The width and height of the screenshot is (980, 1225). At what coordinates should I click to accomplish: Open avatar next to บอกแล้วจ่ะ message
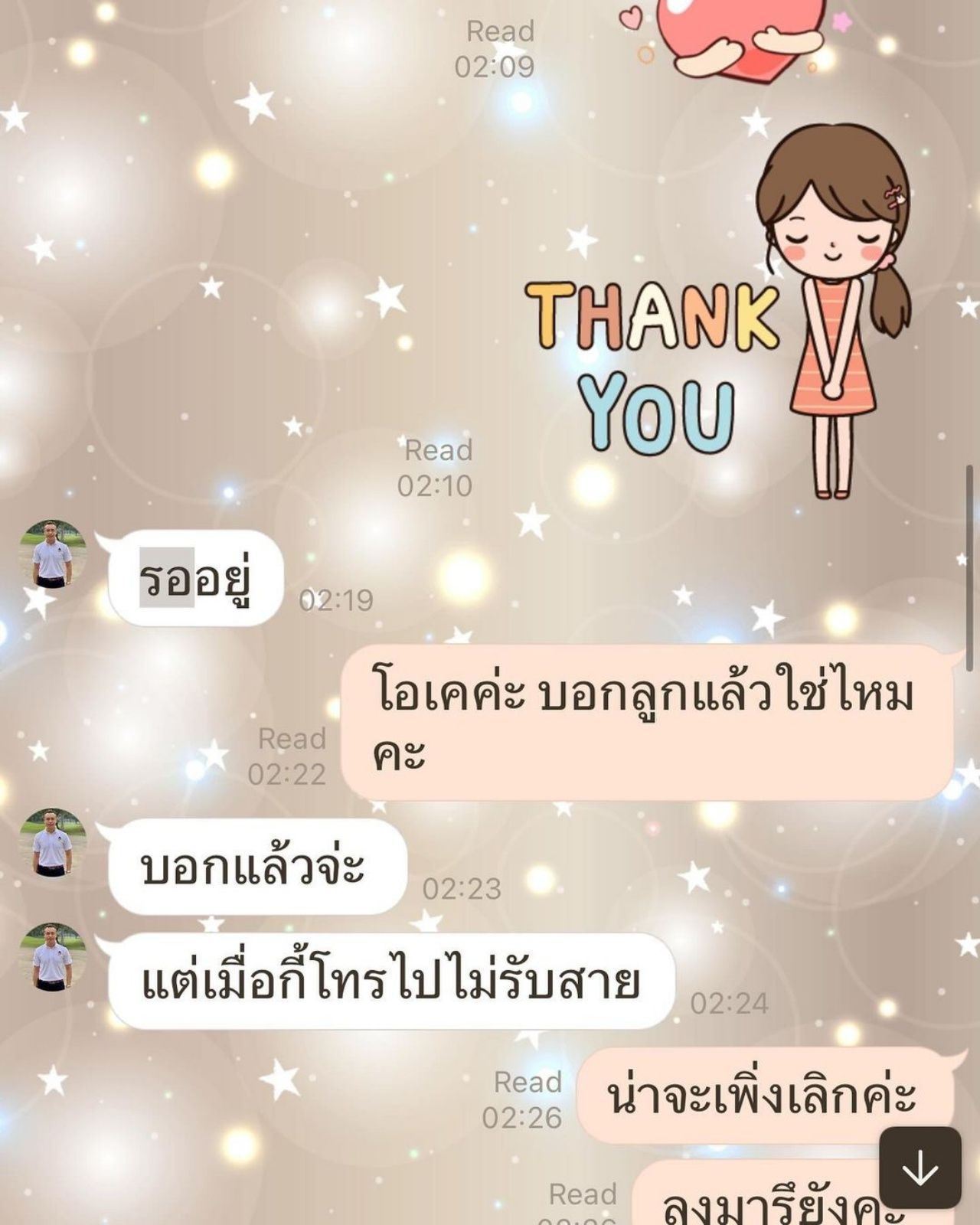coord(51,842)
